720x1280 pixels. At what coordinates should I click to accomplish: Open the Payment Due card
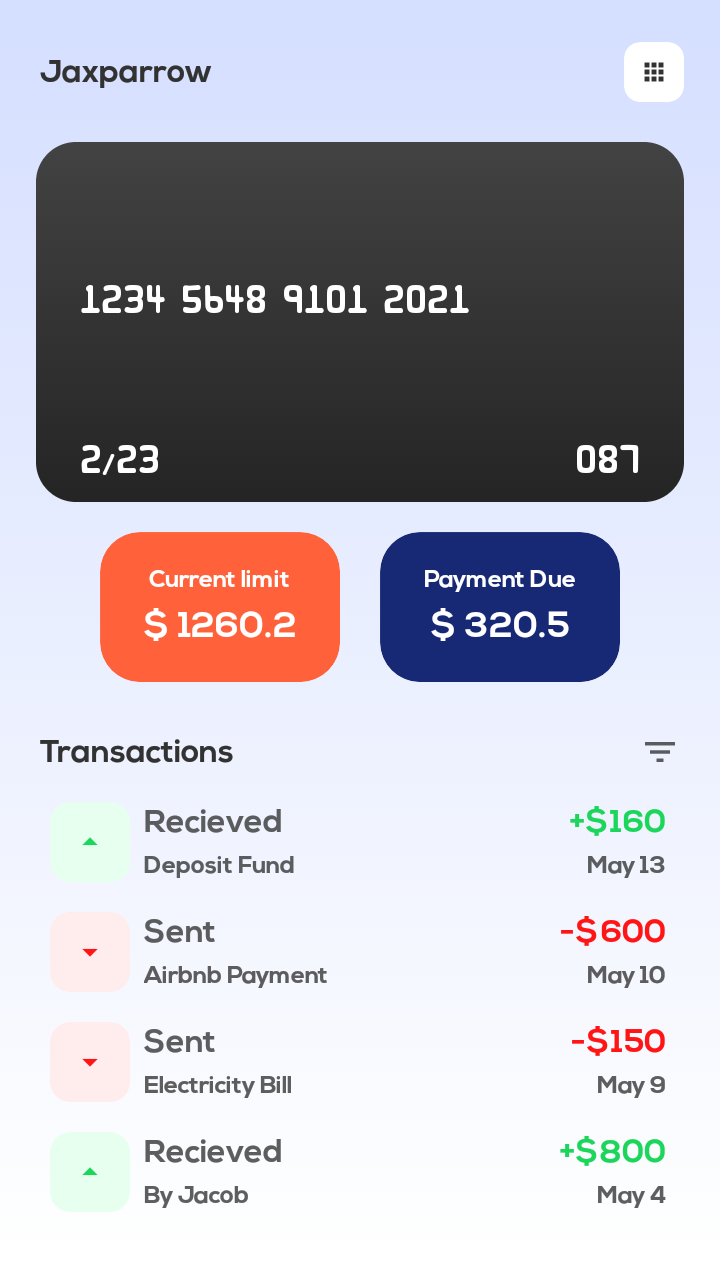coord(500,607)
